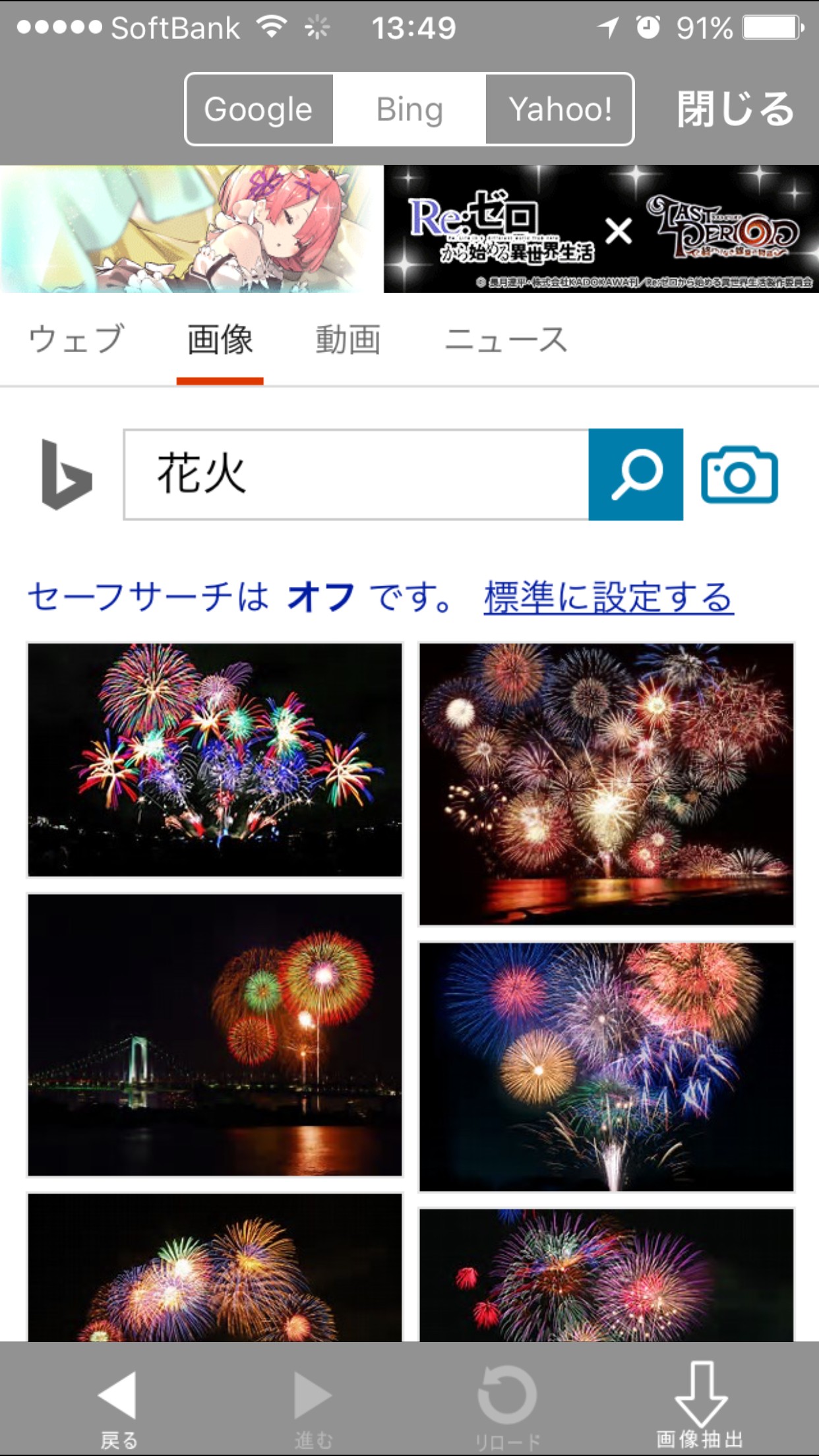Open the colorful fireworks image in top-left
The height and width of the screenshot is (1456, 819).
(214, 760)
